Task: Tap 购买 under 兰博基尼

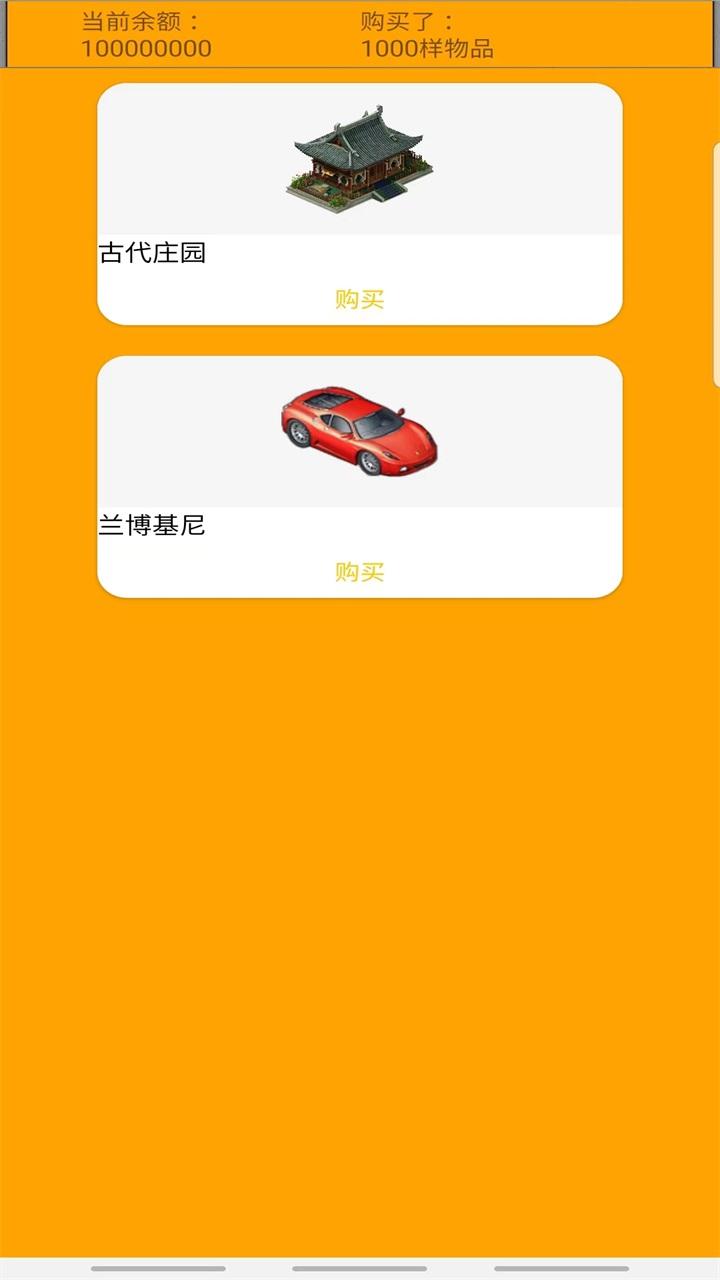Action: pyautogui.click(x=359, y=572)
